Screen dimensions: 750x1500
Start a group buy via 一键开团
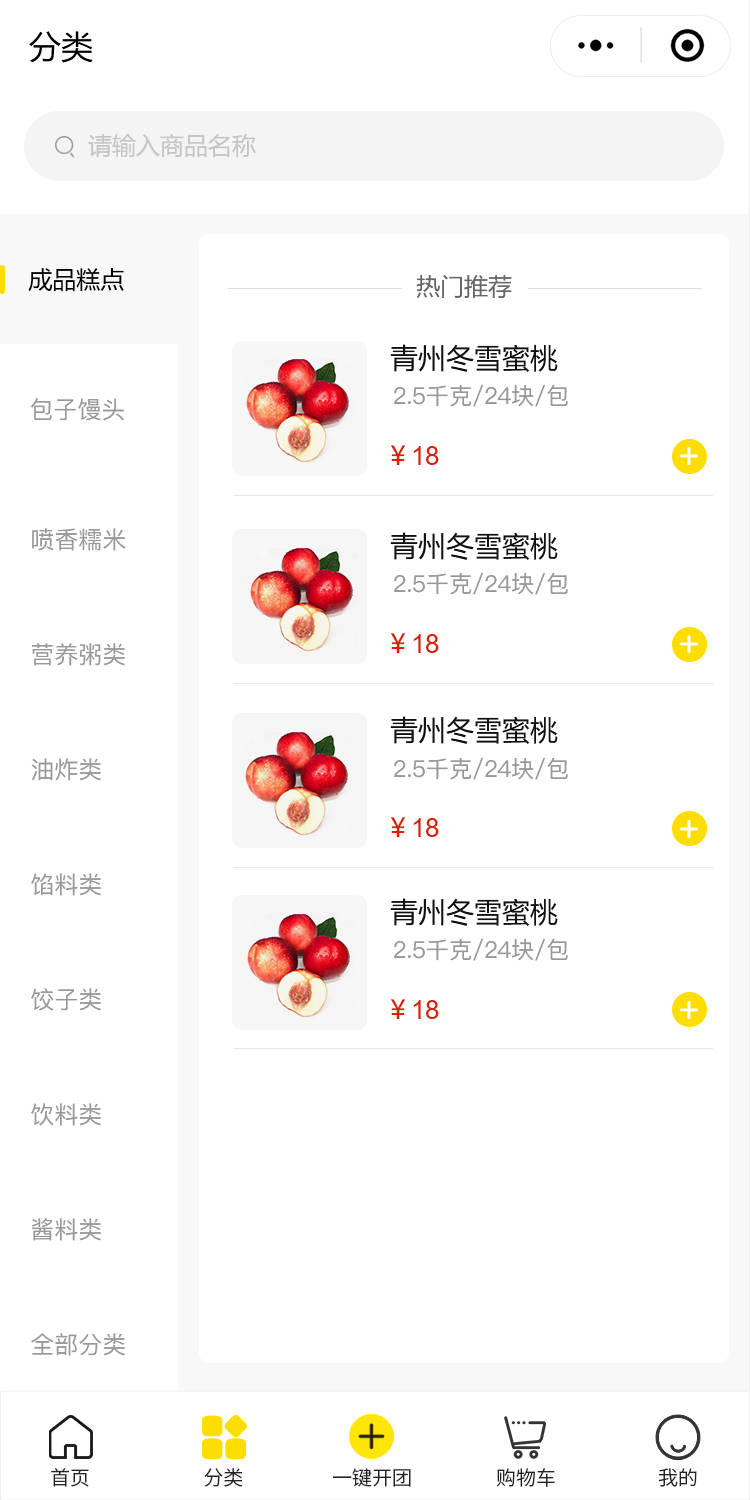point(371,1450)
